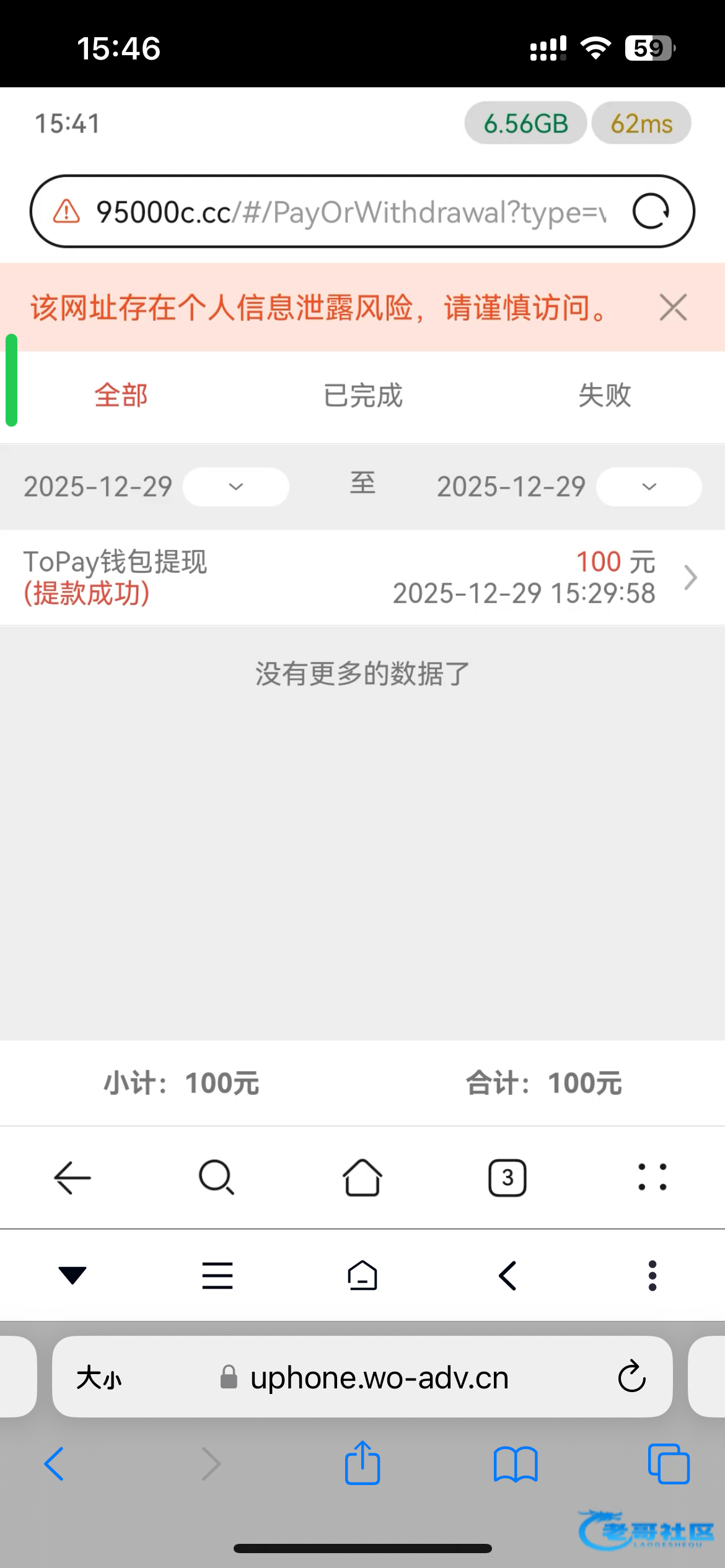
Task: Expand the start date dropdown
Action: 235,487
